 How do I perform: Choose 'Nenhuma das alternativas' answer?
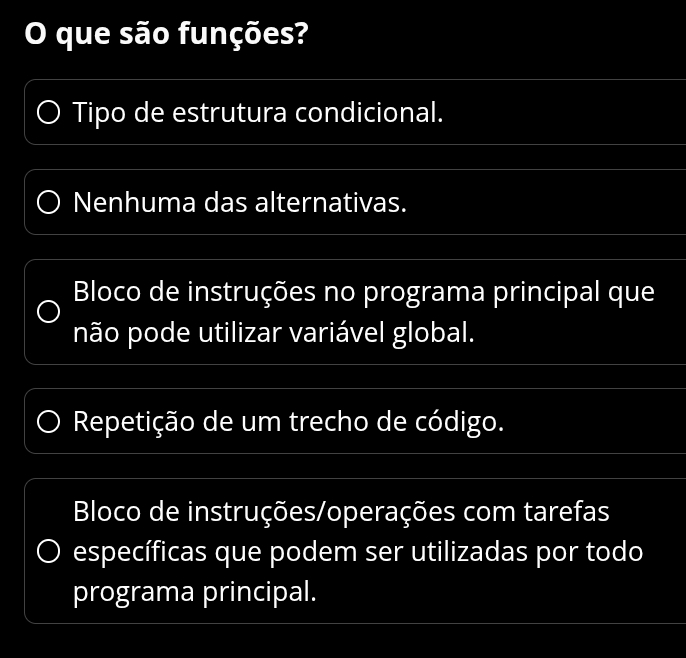pyautogui.click(x=49, y=203)
